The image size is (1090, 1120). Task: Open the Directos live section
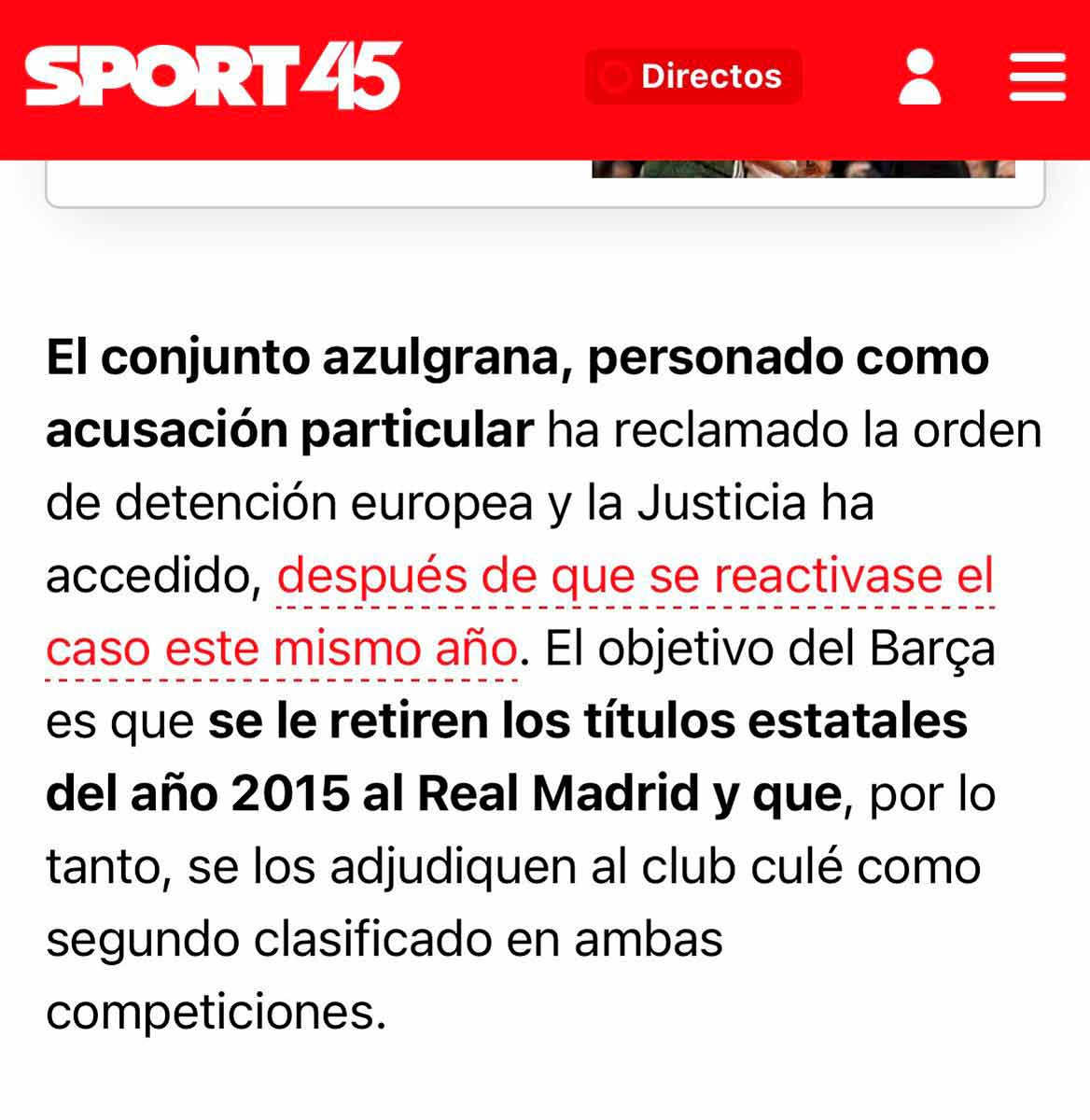pyautogui.click(x=693, y=77)
